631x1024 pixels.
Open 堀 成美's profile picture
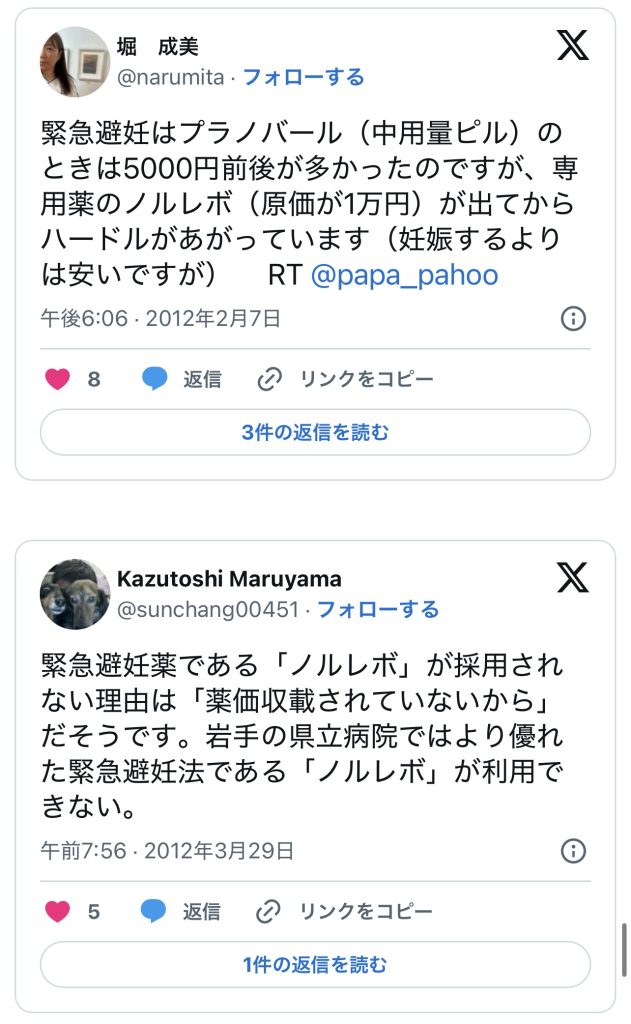tap(75, 61)
